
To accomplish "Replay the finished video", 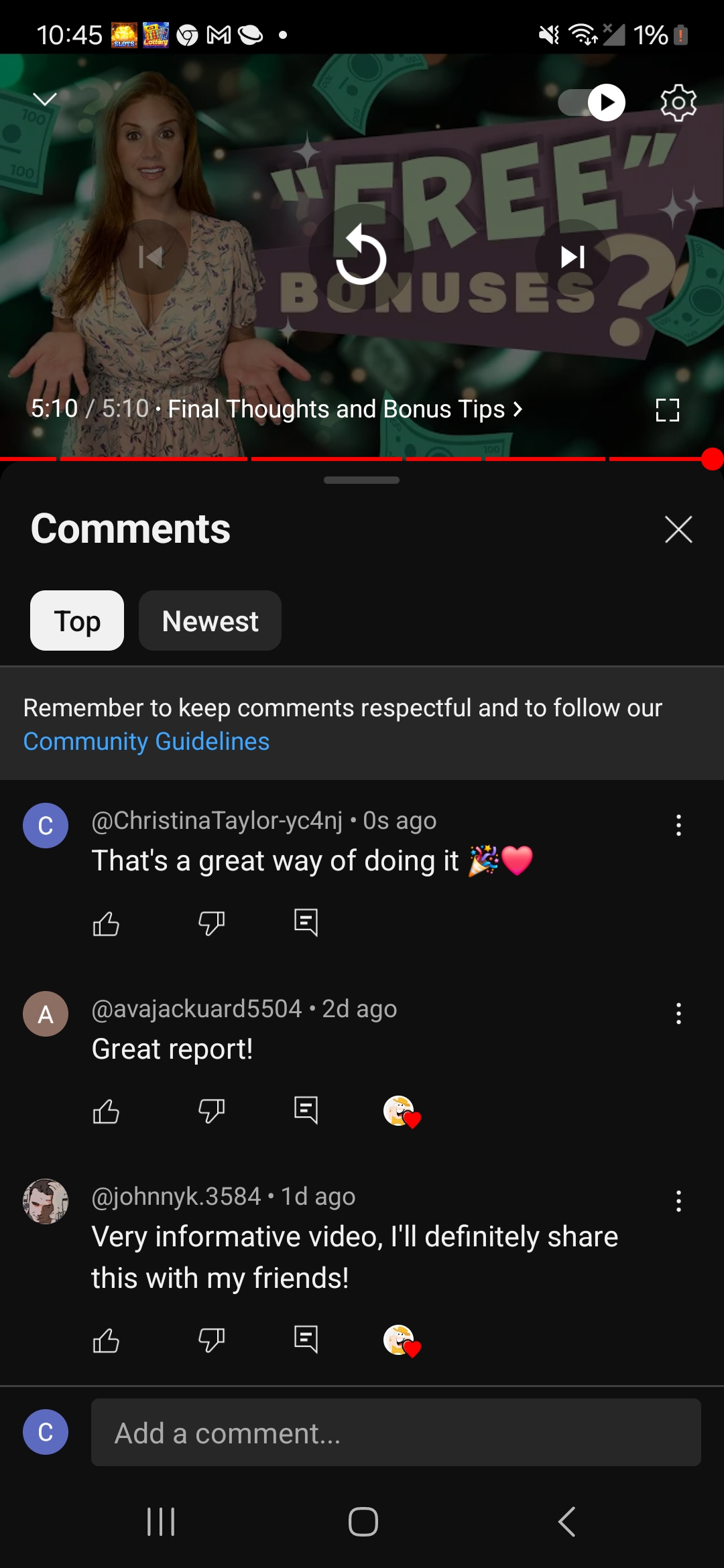I will pyautogui.click(x=361, y=257).
